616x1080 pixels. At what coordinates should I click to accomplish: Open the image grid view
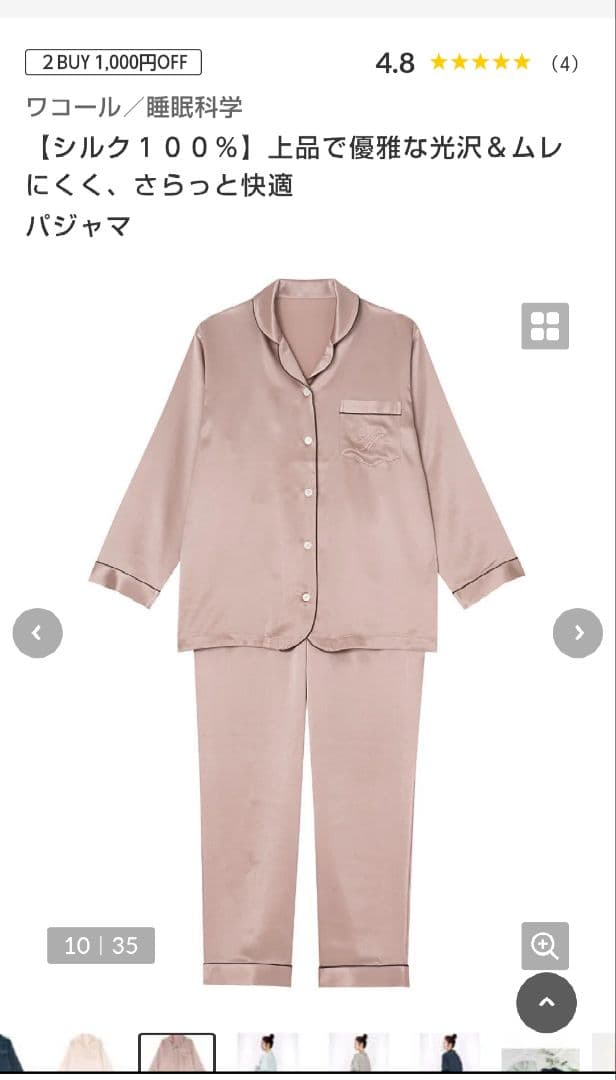[x=545, y=326]
